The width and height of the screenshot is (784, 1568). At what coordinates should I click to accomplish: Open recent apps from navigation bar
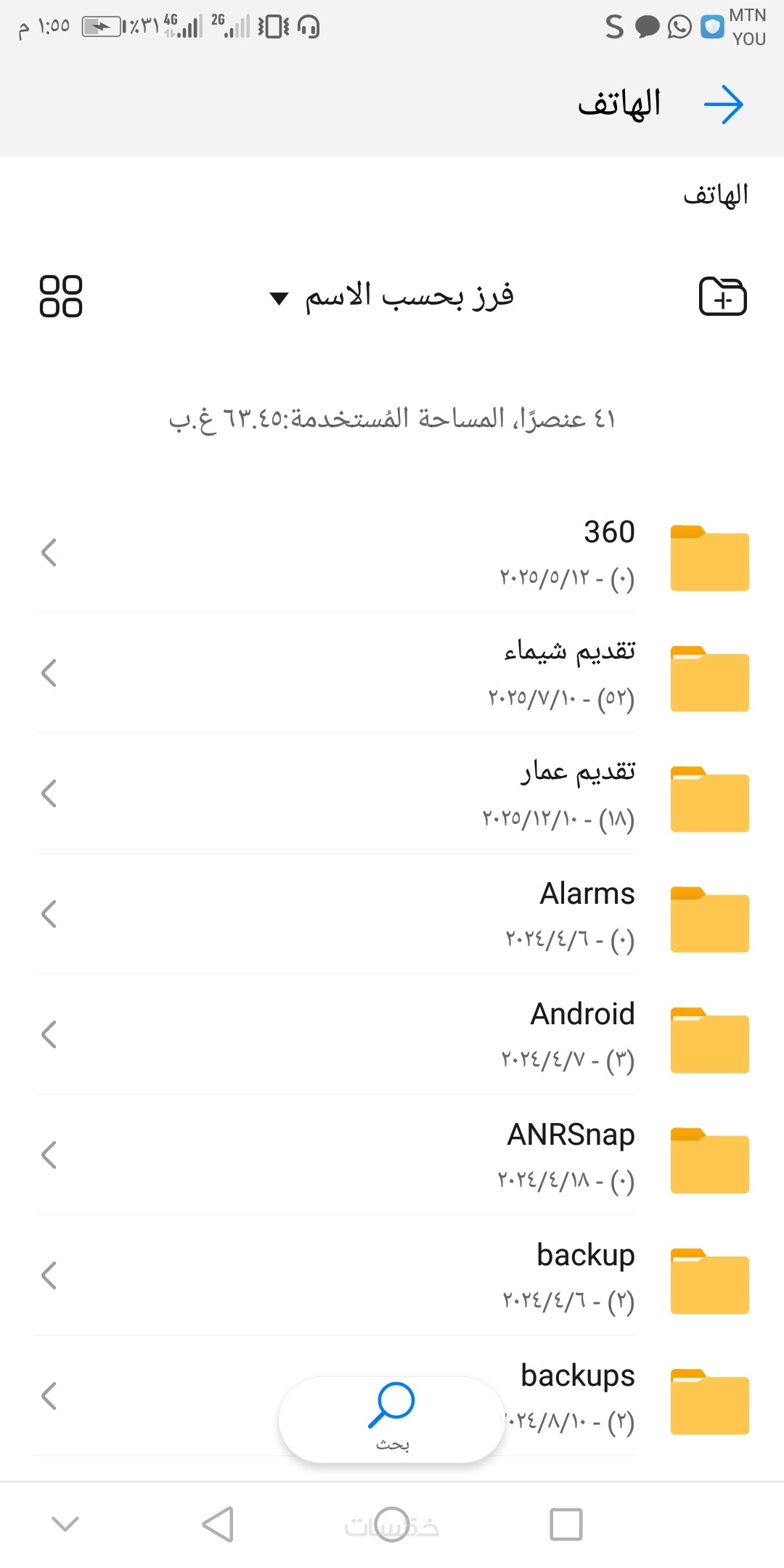[566, 1524]
